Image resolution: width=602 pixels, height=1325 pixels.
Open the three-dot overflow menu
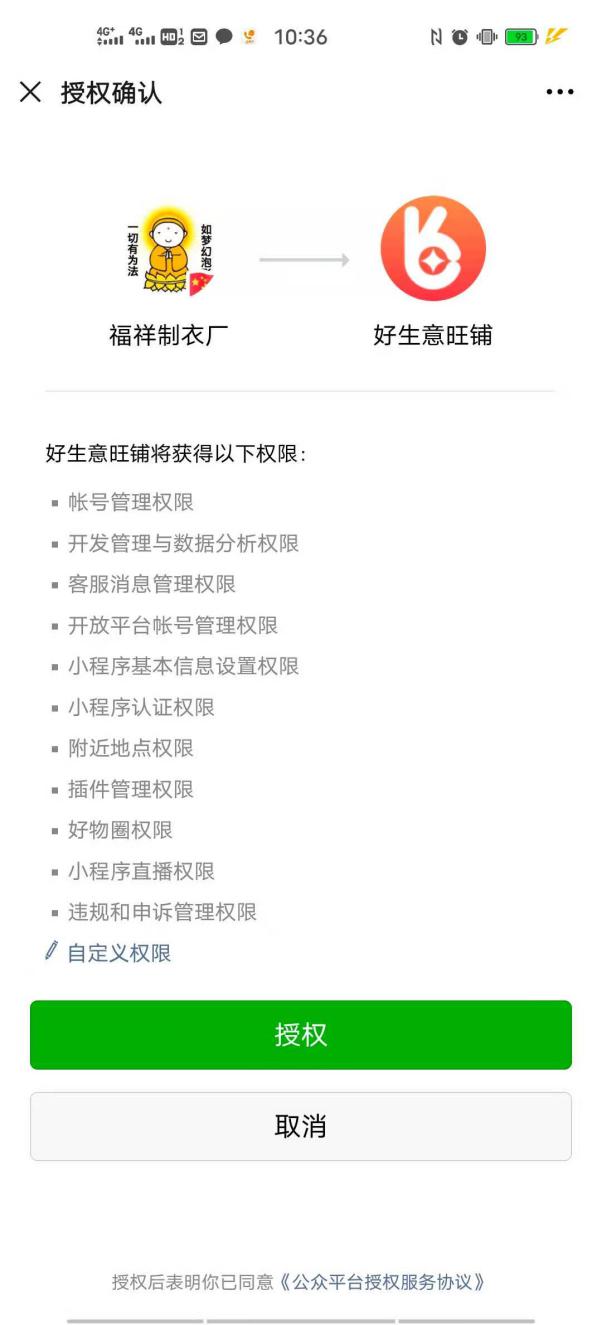pyautogui.click(x=560, y=93)
